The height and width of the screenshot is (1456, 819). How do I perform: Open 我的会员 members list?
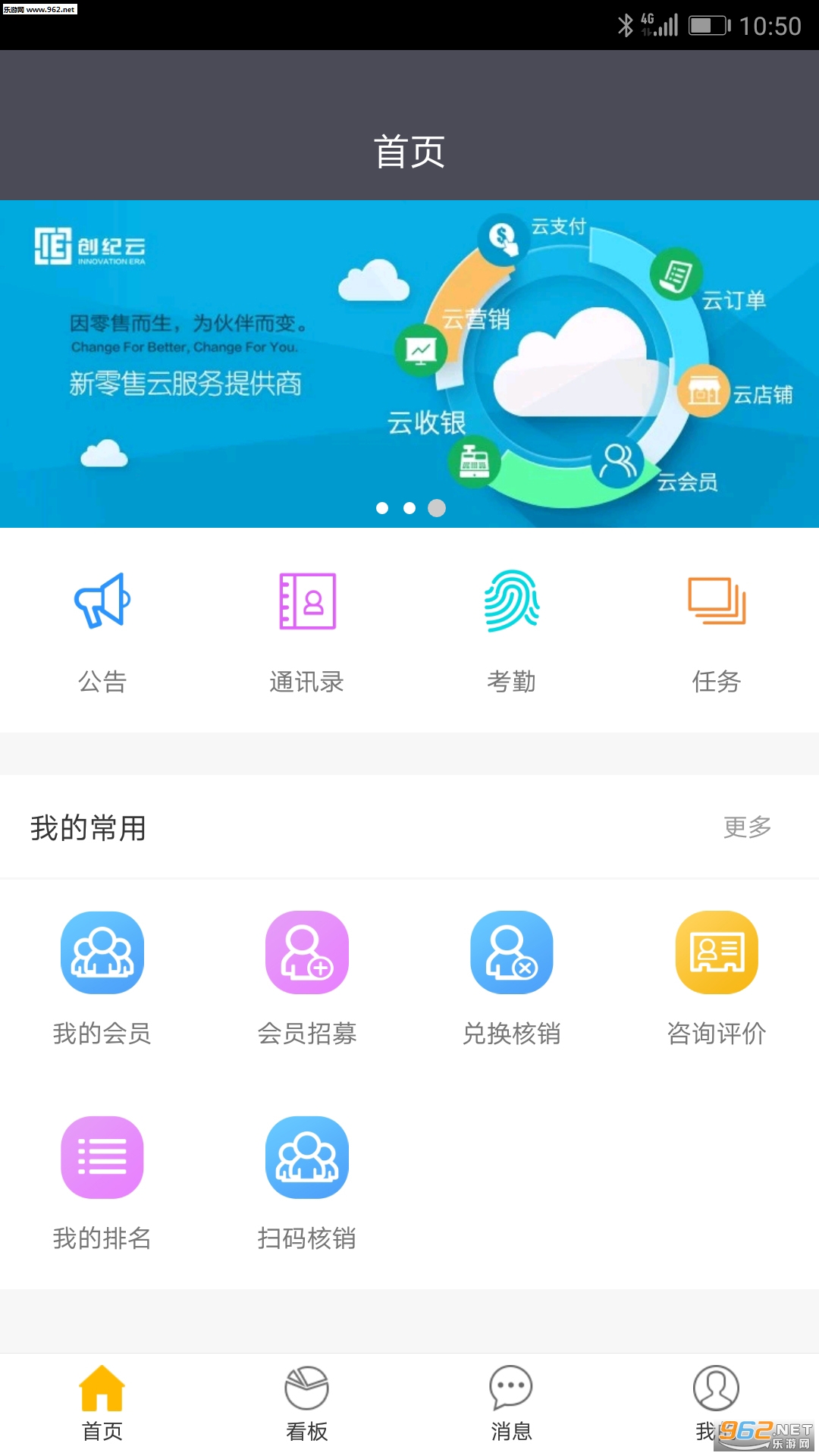[102, 978]
